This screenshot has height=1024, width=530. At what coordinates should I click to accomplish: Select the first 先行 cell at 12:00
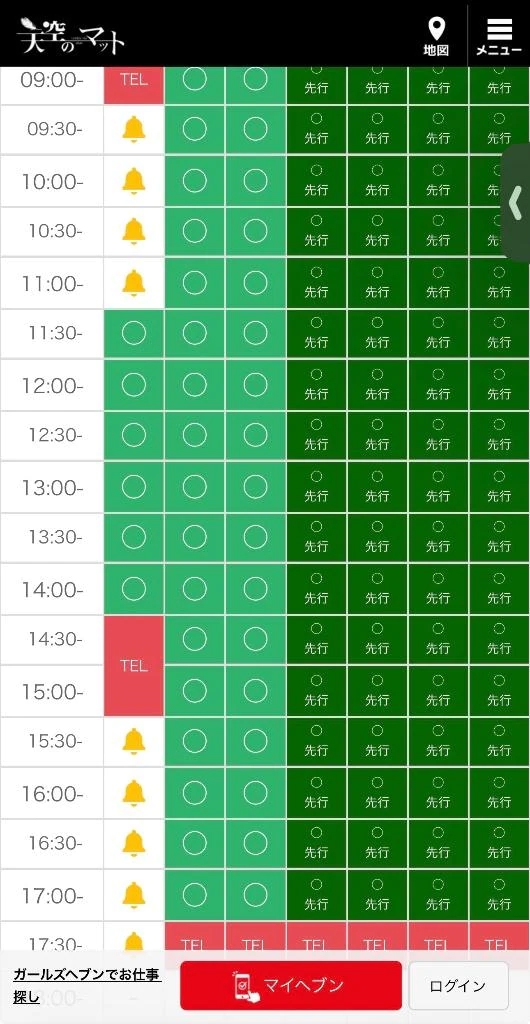[x=317, y=385]
